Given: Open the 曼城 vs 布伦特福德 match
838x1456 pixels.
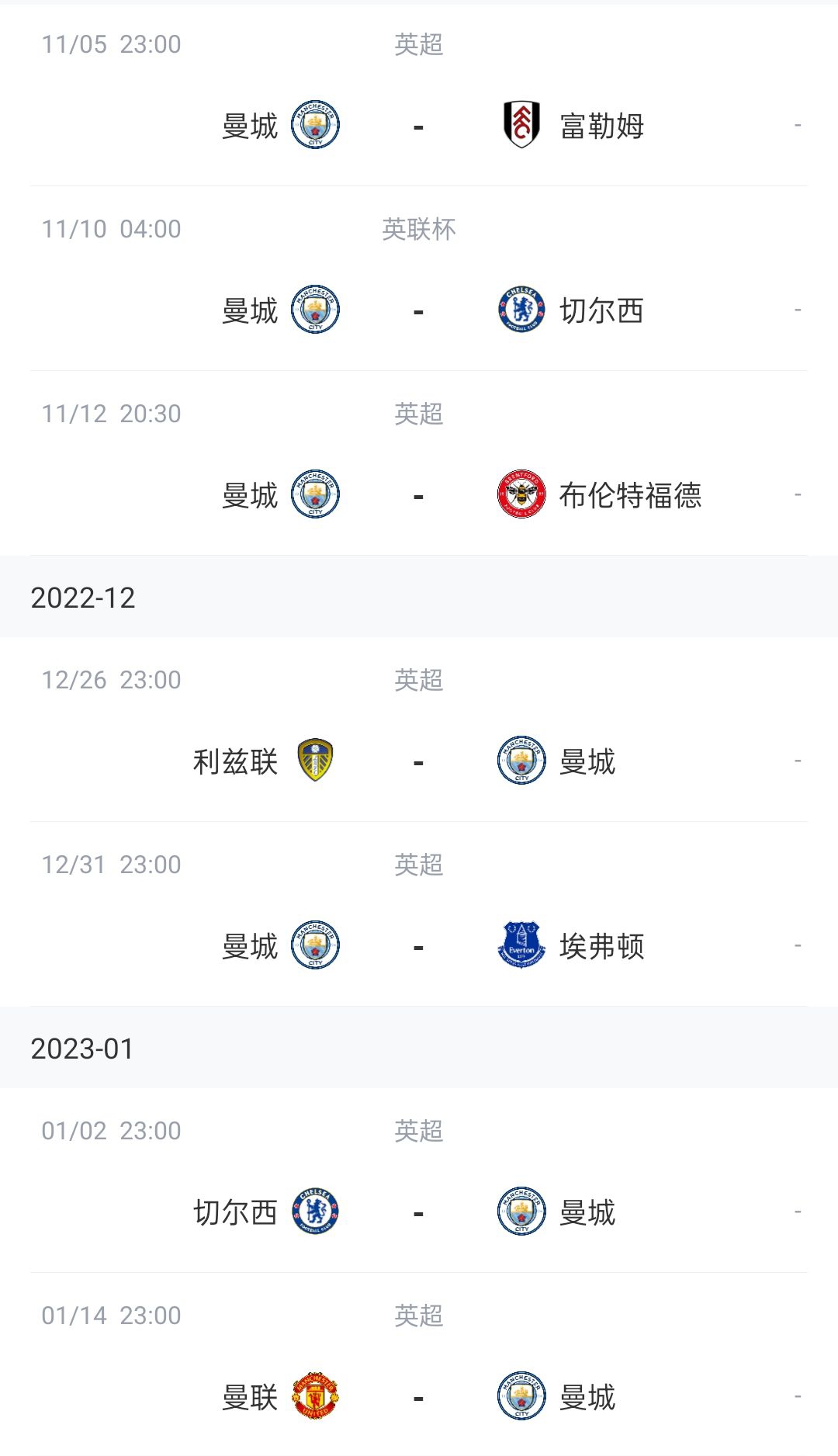Looking at the screenshot, I should click(x=419, y=463).
